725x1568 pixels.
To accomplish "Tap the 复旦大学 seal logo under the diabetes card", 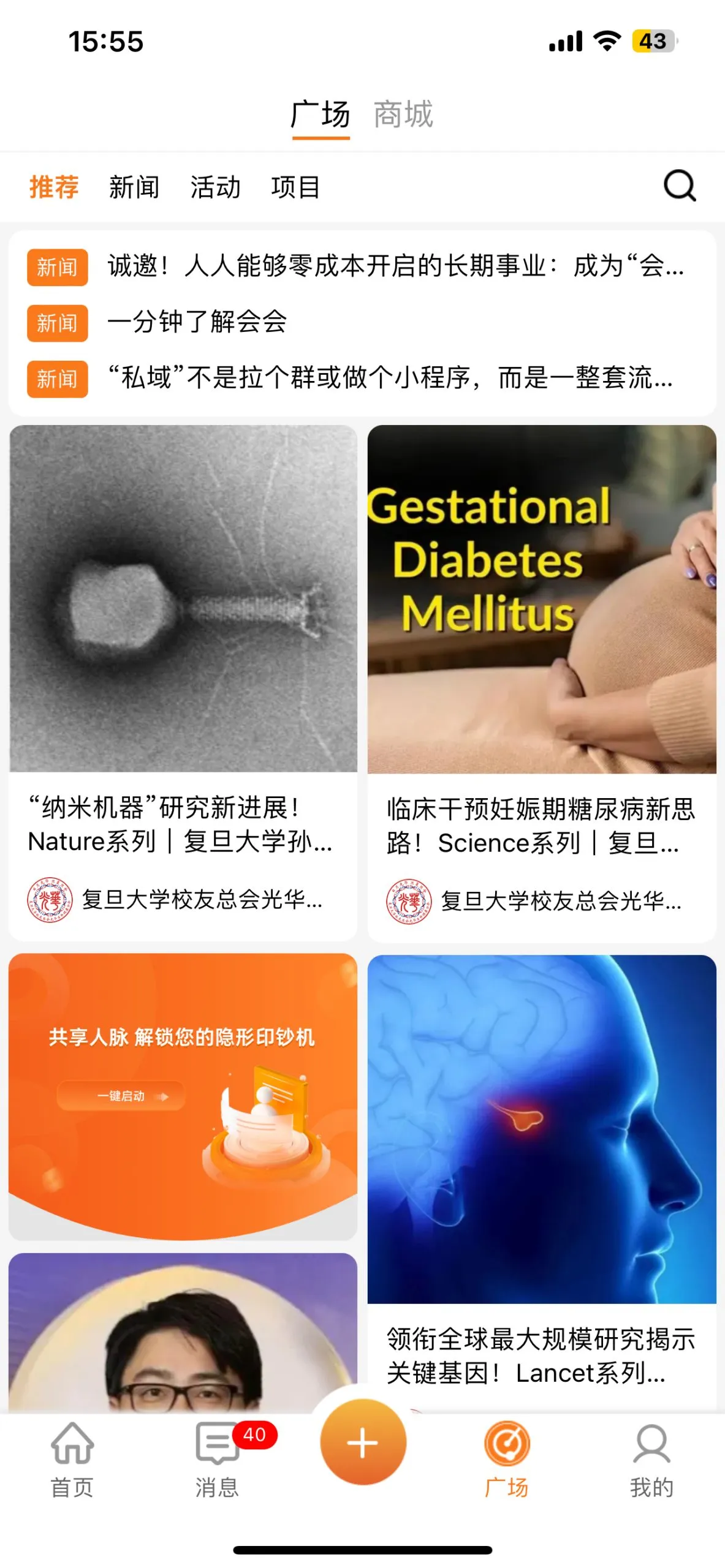I will click(408, 900).
